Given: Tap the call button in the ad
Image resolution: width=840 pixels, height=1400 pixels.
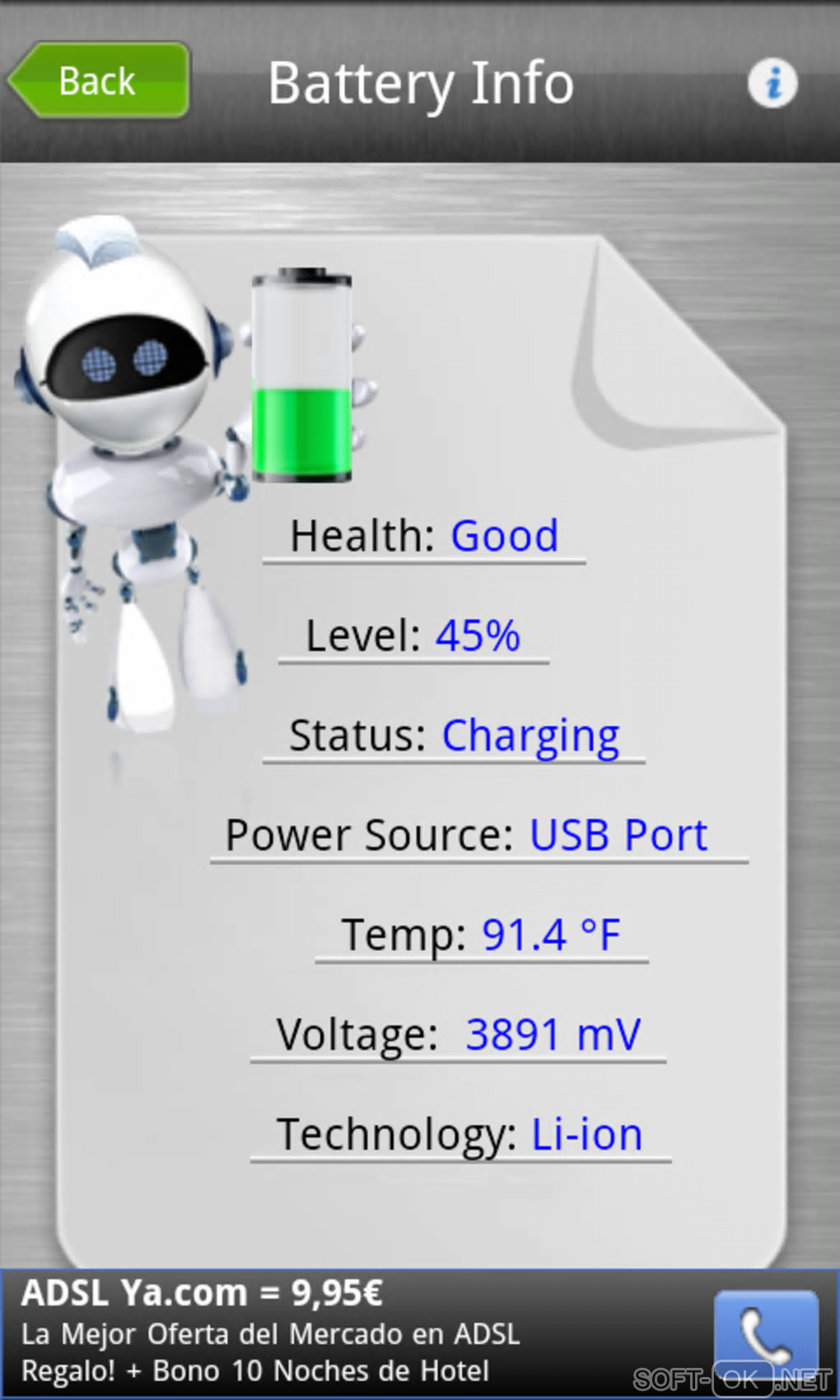Looking at the screenshot, I should pyautogui.click(x=765, y=1334).
